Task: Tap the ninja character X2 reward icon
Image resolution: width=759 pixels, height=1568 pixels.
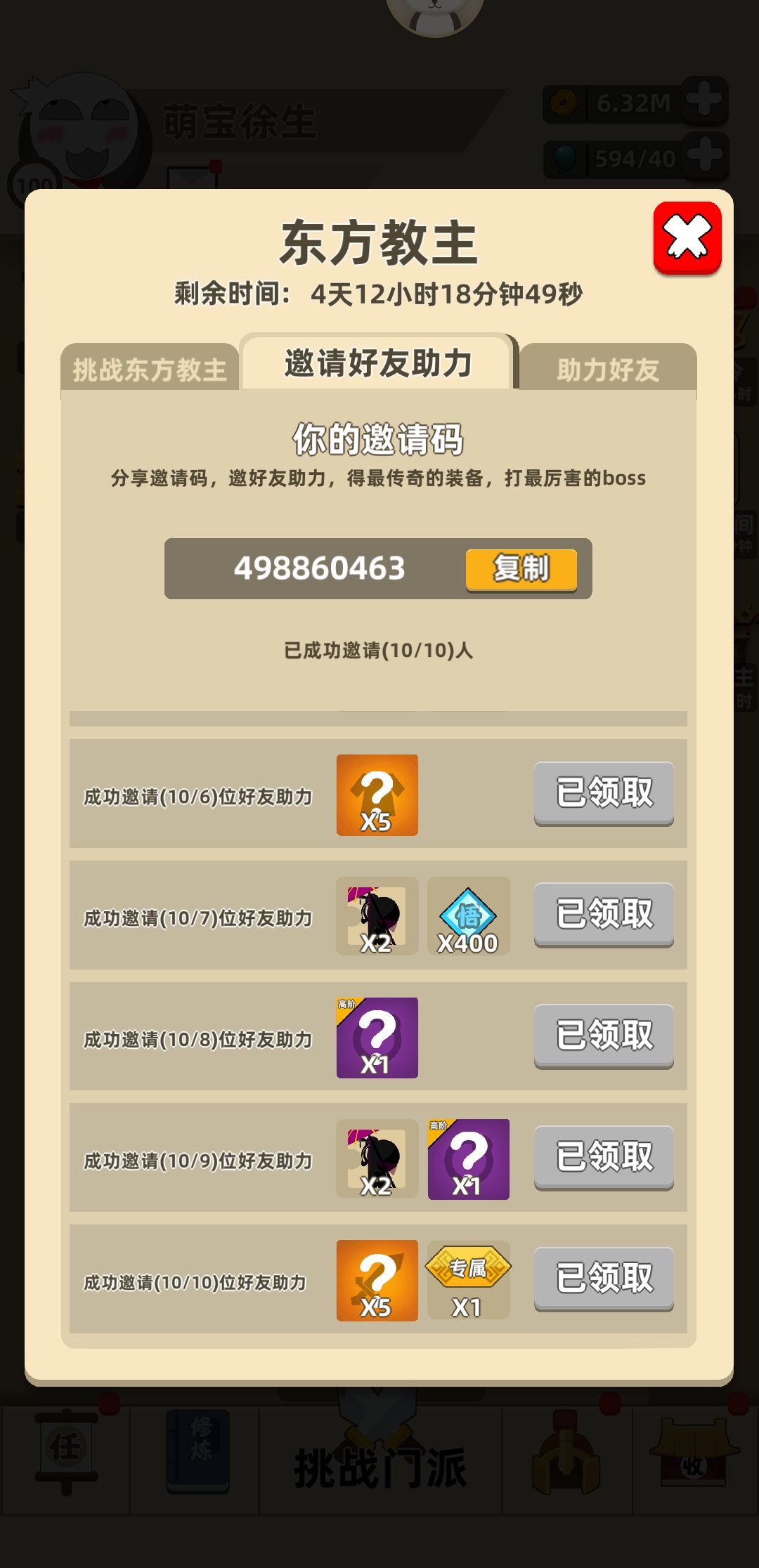Action: [377, 917]
